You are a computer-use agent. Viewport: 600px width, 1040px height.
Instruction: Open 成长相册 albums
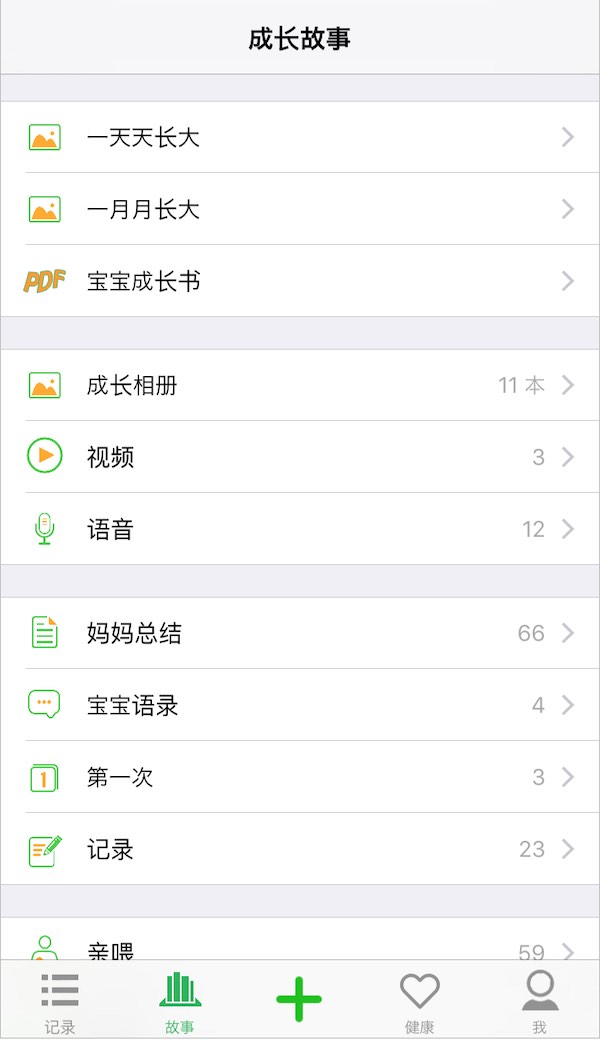pos(300,385)
